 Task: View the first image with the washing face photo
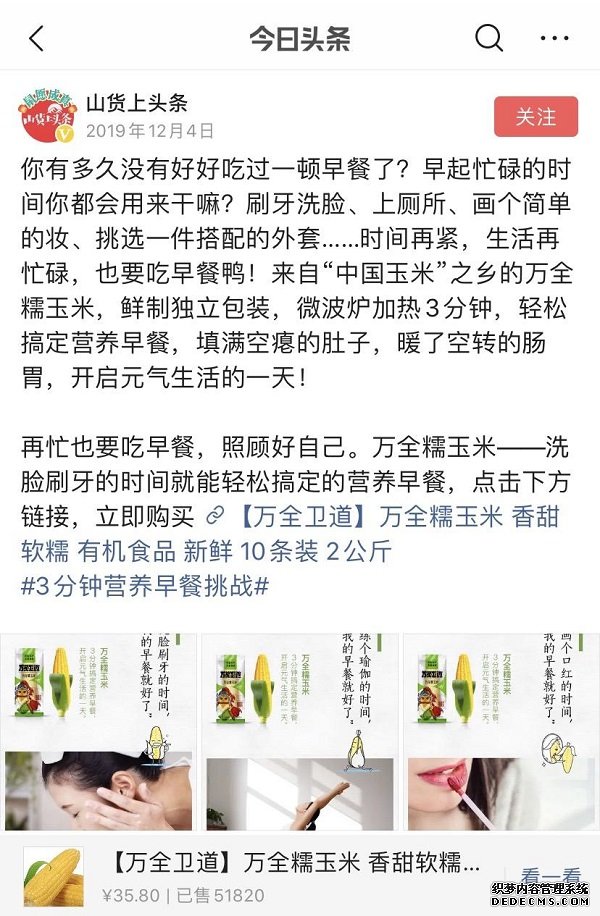pyautogui.click(x=97, y=732)
